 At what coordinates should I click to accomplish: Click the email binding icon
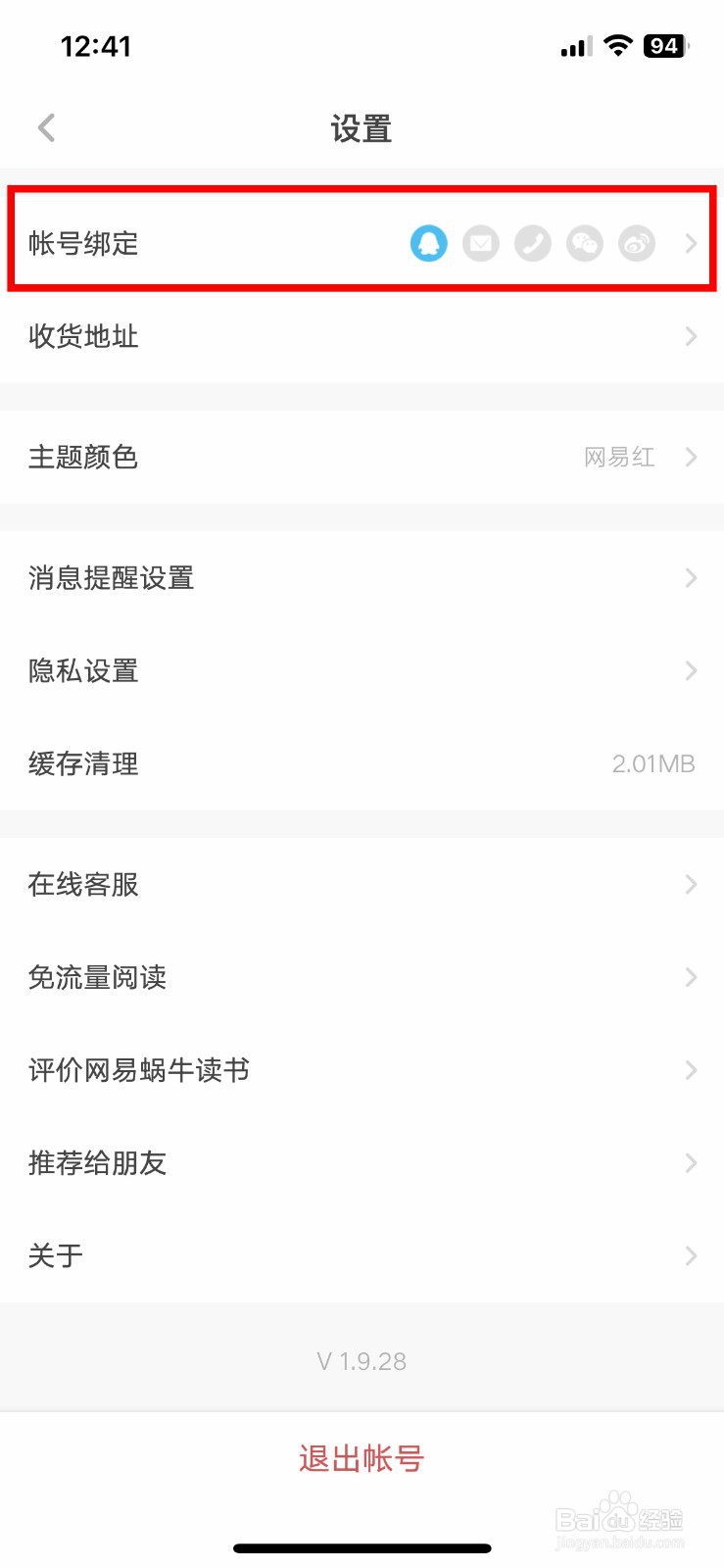(x=480, y=243)
